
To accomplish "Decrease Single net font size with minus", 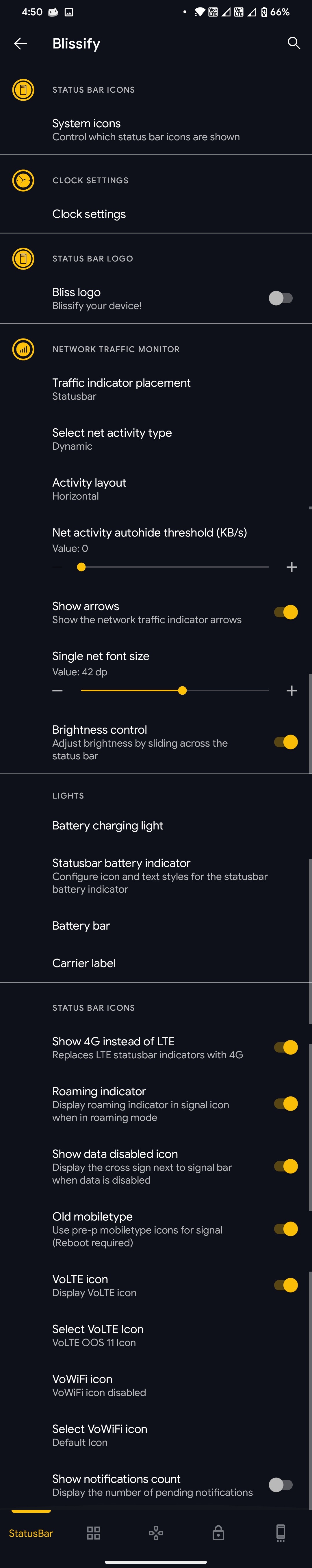I will click(x=58, y=691).
